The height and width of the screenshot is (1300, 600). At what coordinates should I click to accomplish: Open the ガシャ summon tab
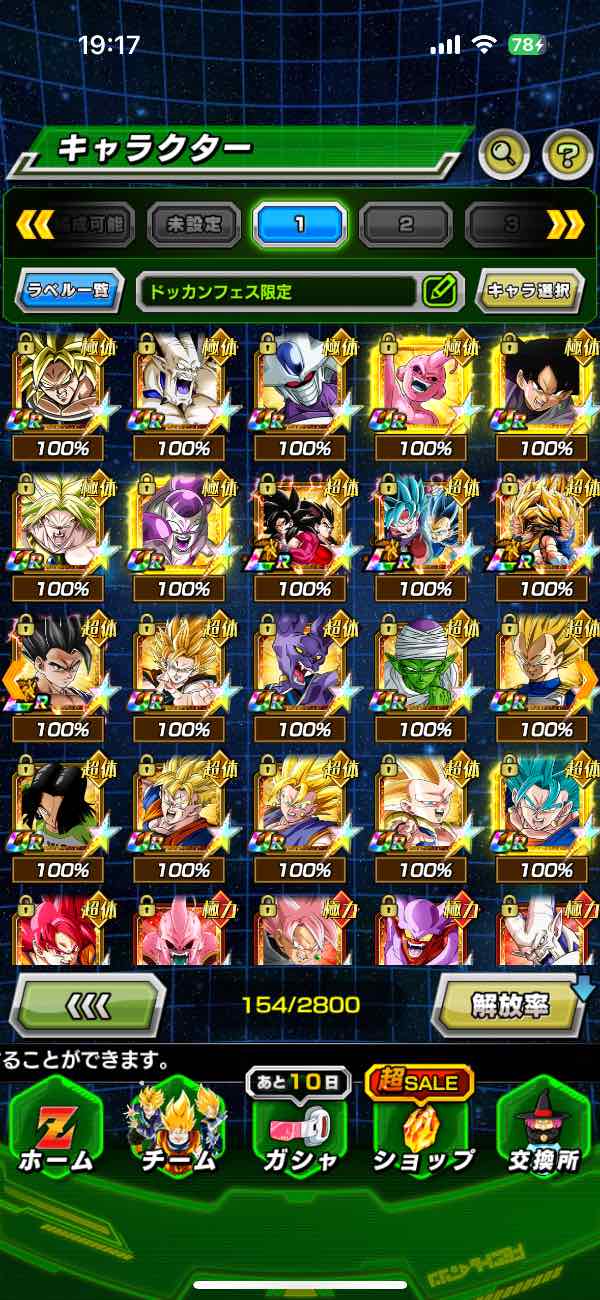(299, 1130)
